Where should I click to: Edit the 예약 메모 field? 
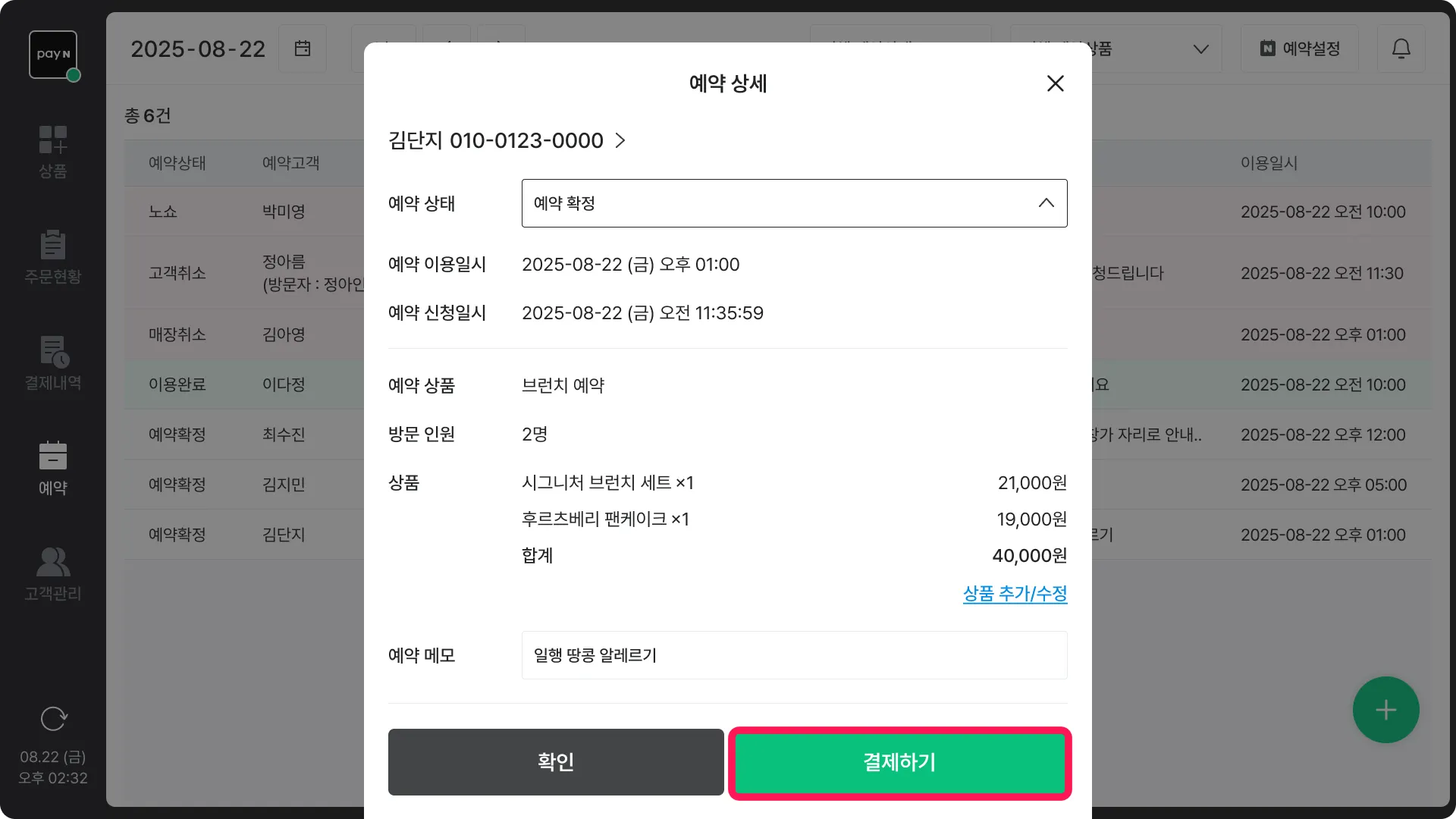coord(794,655)
